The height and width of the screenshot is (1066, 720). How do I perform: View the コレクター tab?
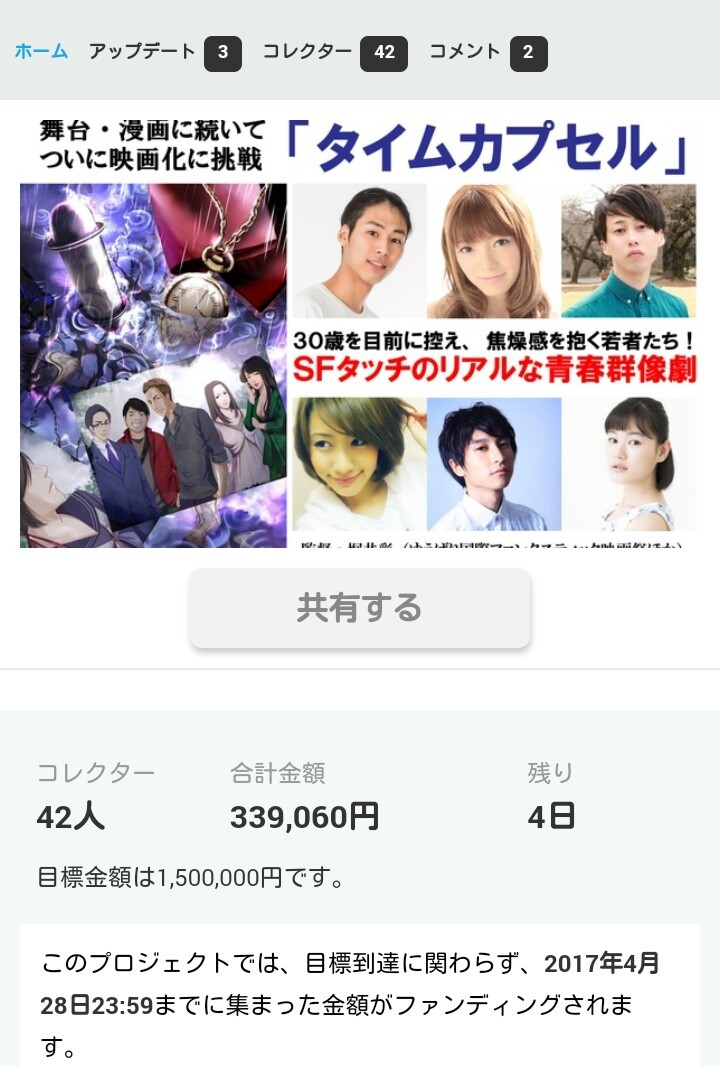click(334, 52)
